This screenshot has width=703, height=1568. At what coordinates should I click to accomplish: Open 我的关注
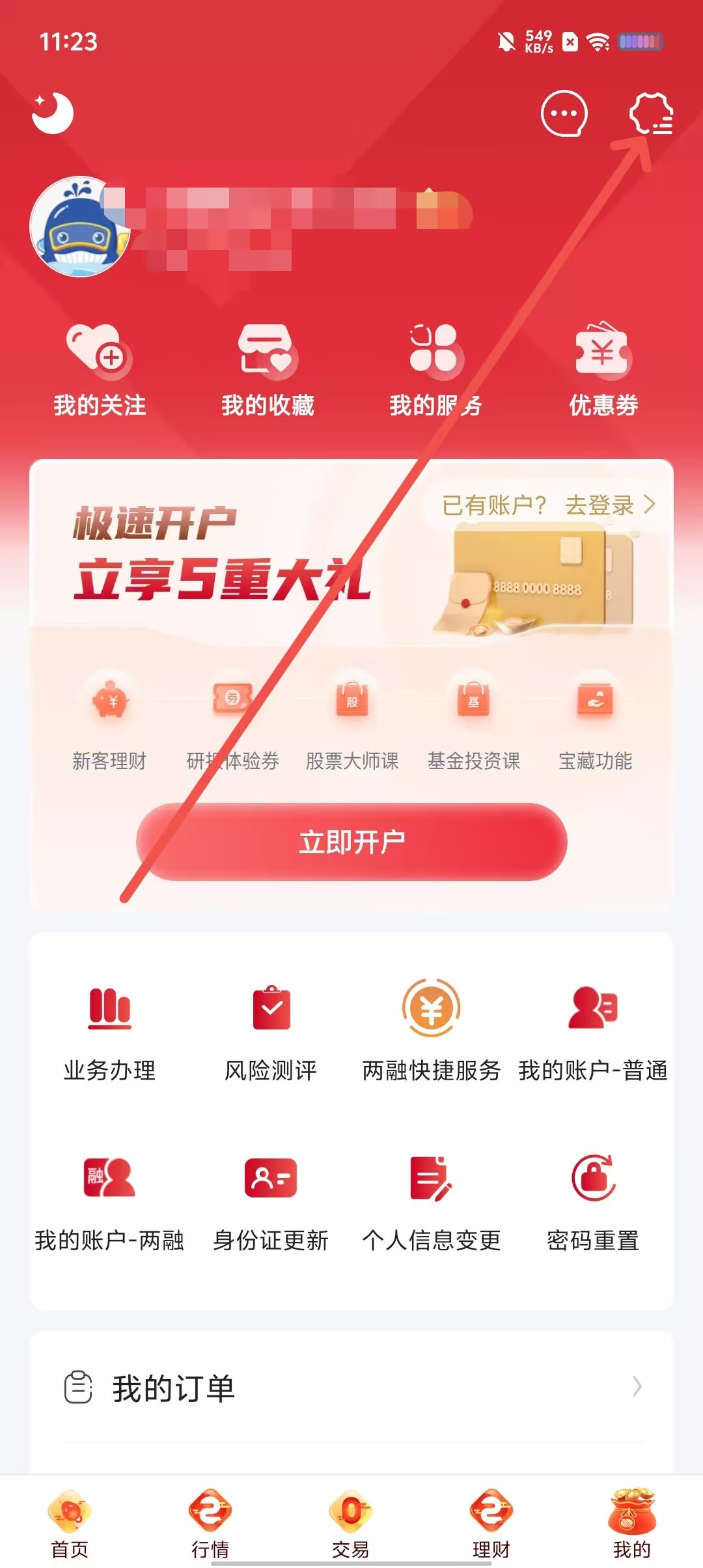[100, 370]
